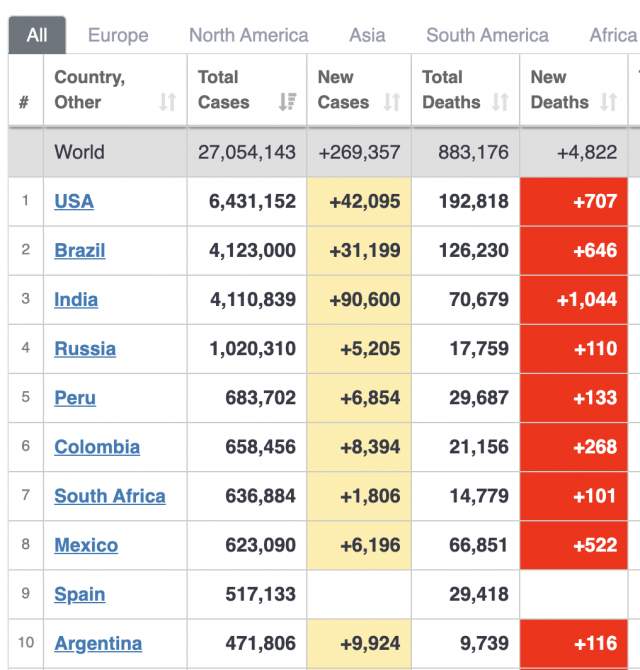Open the USA country link
The image size is (640, 670).
click(x=74, y=201)
